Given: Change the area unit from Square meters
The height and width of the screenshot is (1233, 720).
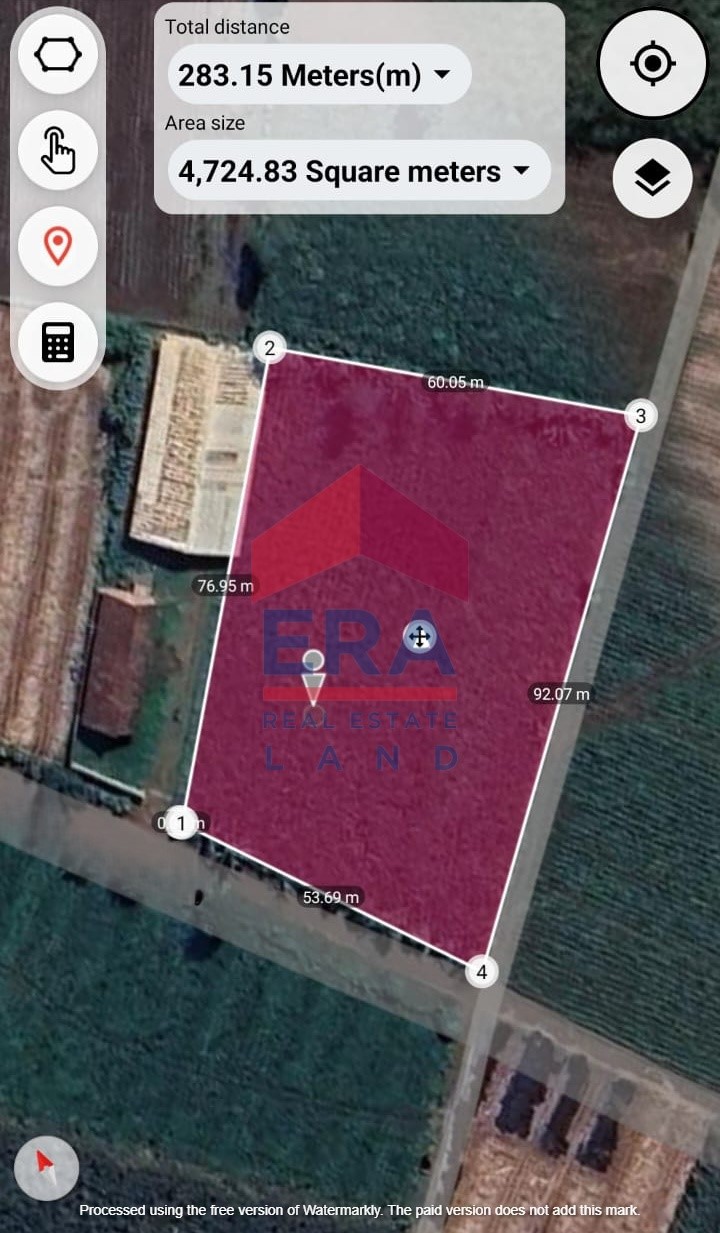Looking at the screenshot, I should click(x=358, y=171).
